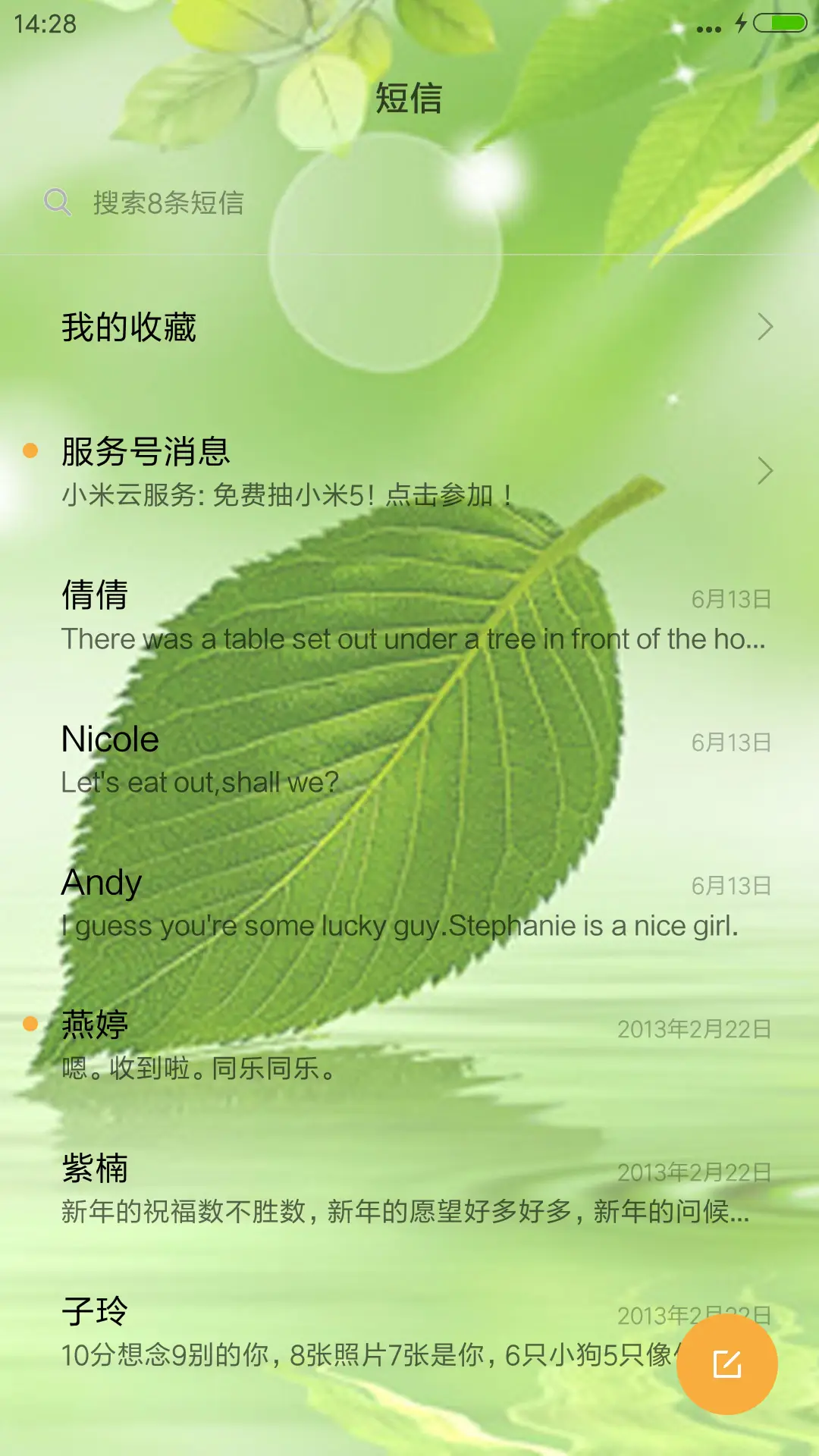The height and width of the screenshot is (1456, 819).
Task: Click the search magnifier icon
Action: tap(57, 202)
